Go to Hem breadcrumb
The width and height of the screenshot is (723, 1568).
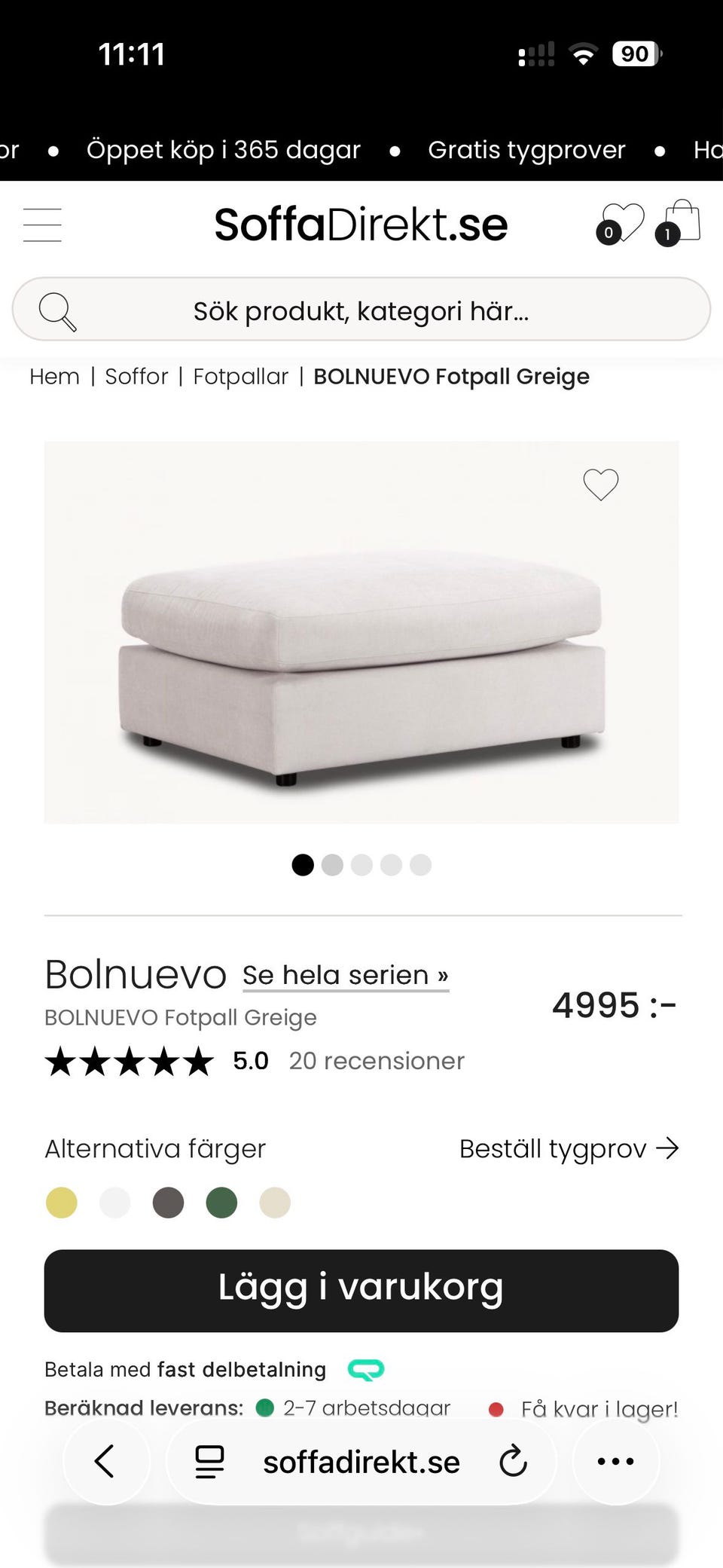(x=54, y=377)
